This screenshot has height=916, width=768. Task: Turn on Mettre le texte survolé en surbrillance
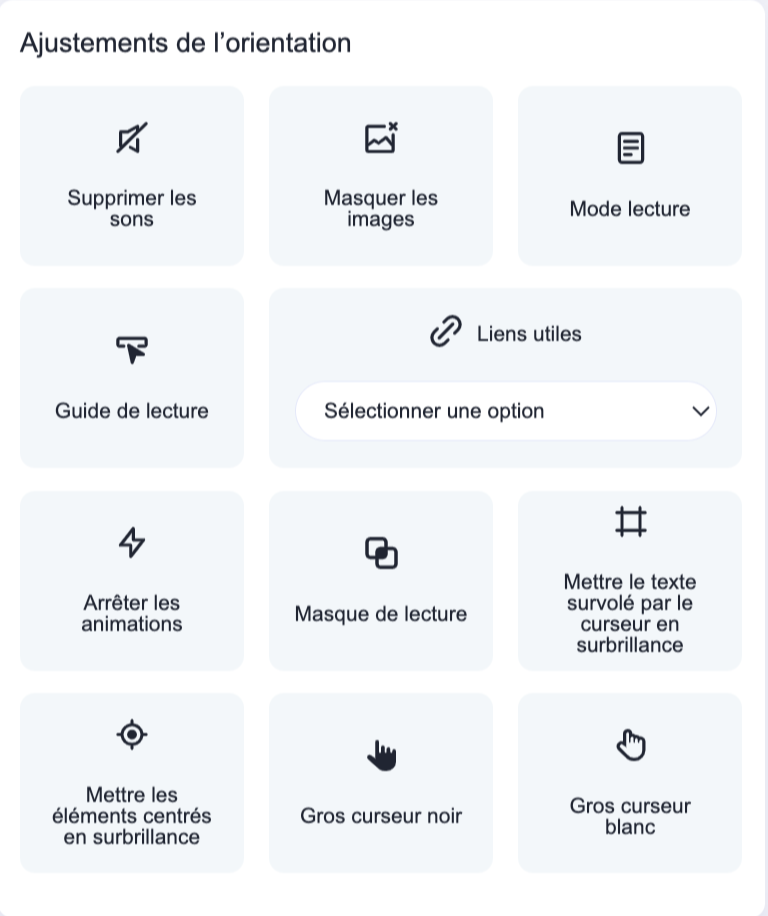[630, 581]
